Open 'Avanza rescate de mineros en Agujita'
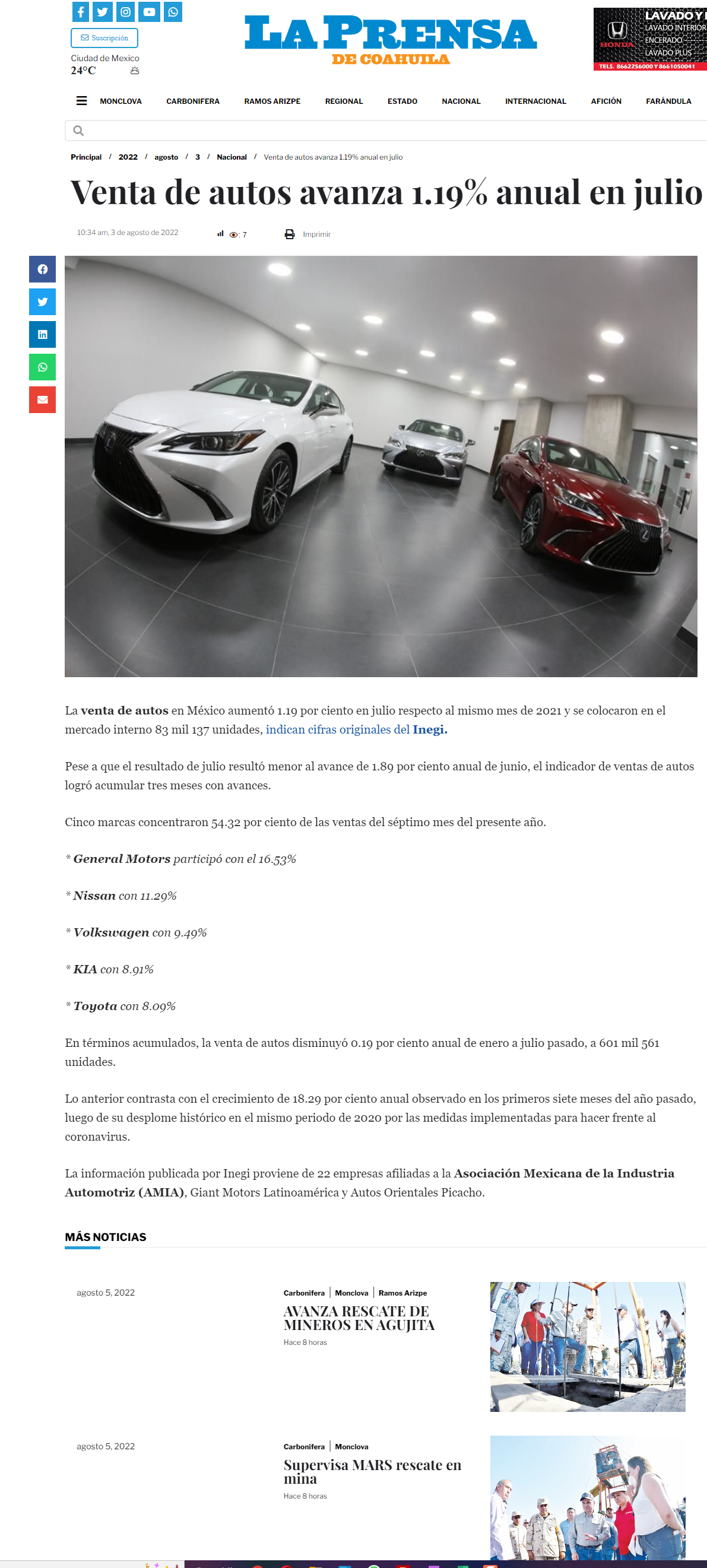 [359, 1318]
